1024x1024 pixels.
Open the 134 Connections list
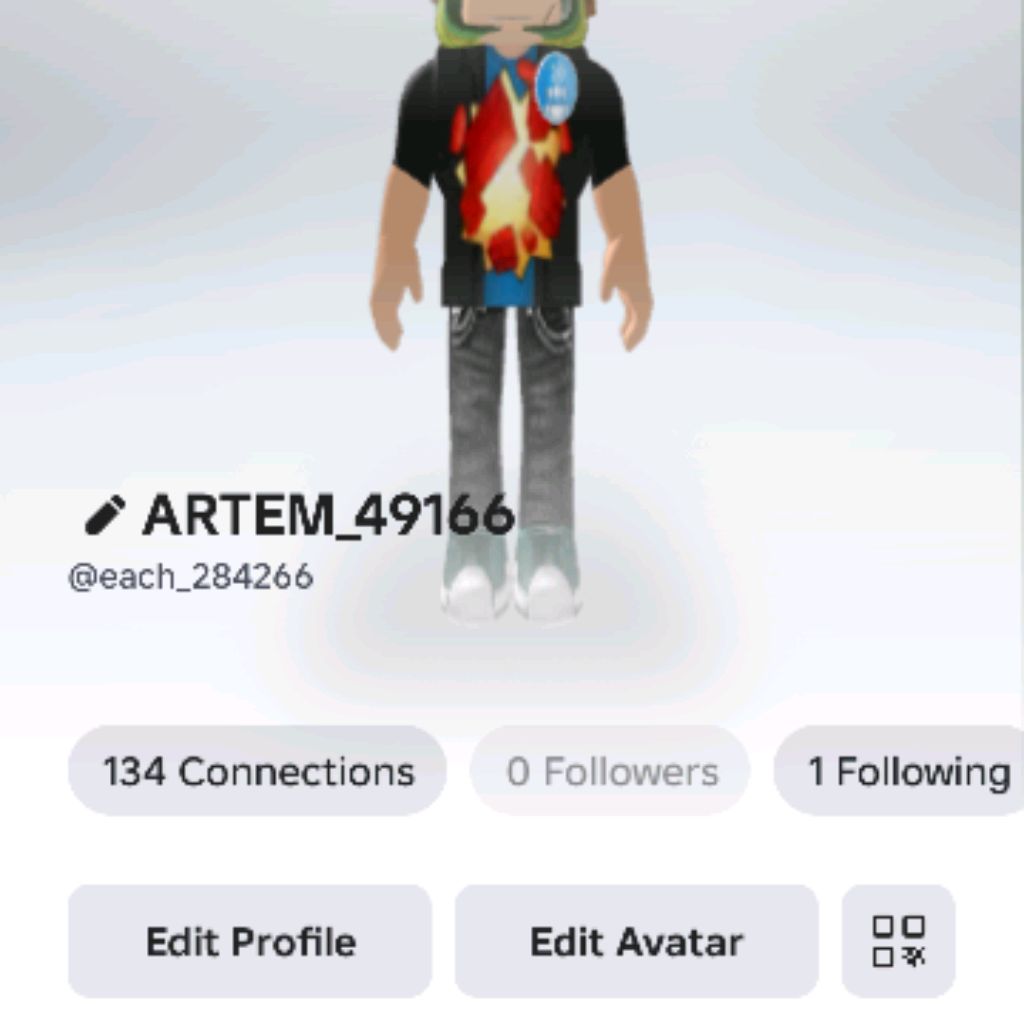(257, 771)
